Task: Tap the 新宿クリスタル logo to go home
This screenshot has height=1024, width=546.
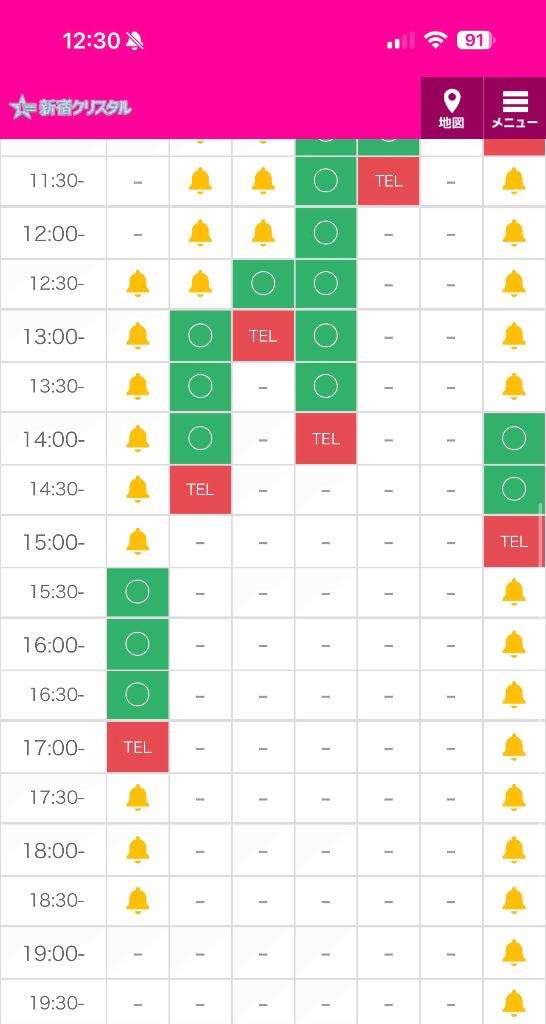Action: point(71,107)
